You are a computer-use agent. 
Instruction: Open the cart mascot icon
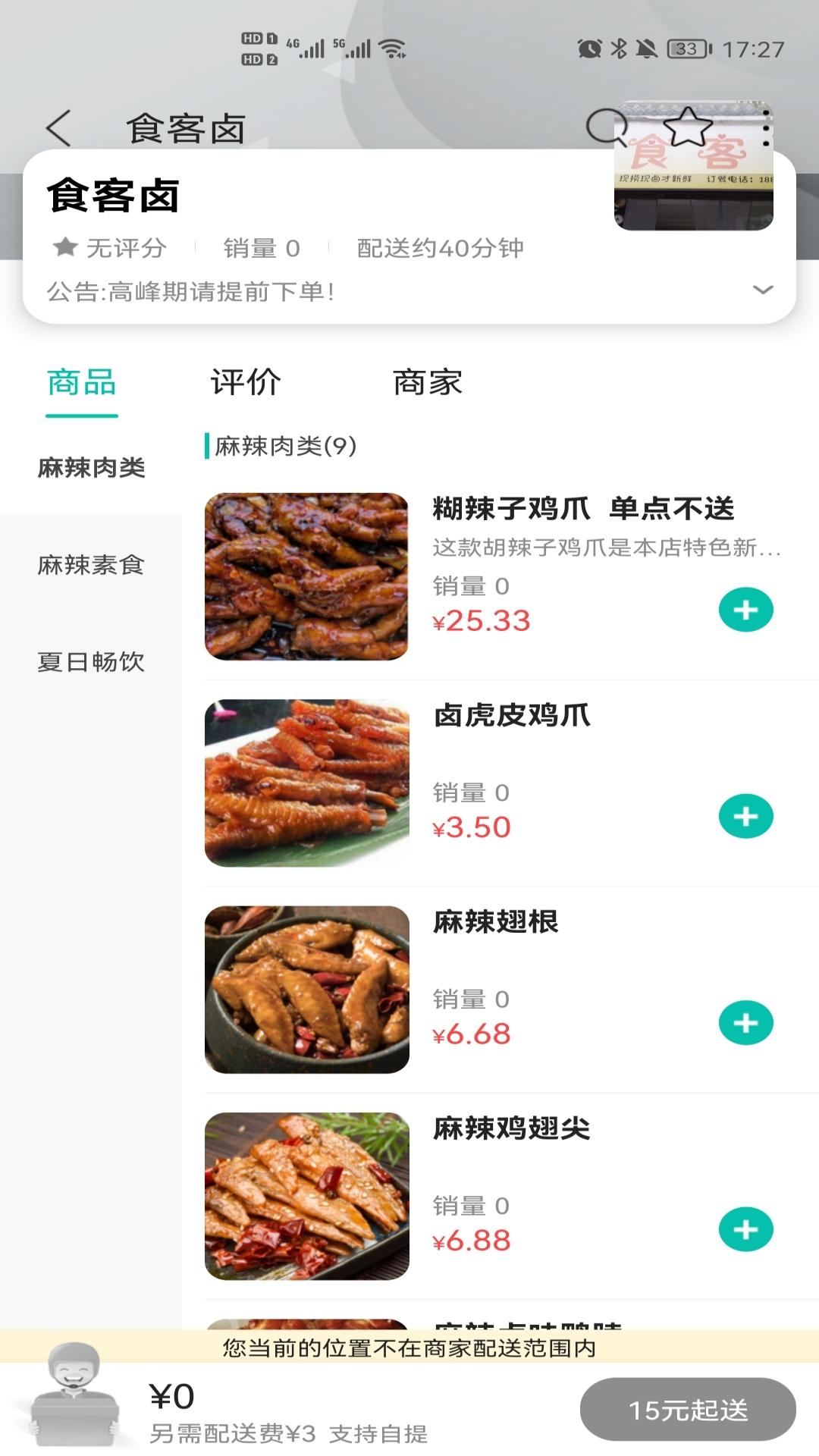(x=74, y=1394)
